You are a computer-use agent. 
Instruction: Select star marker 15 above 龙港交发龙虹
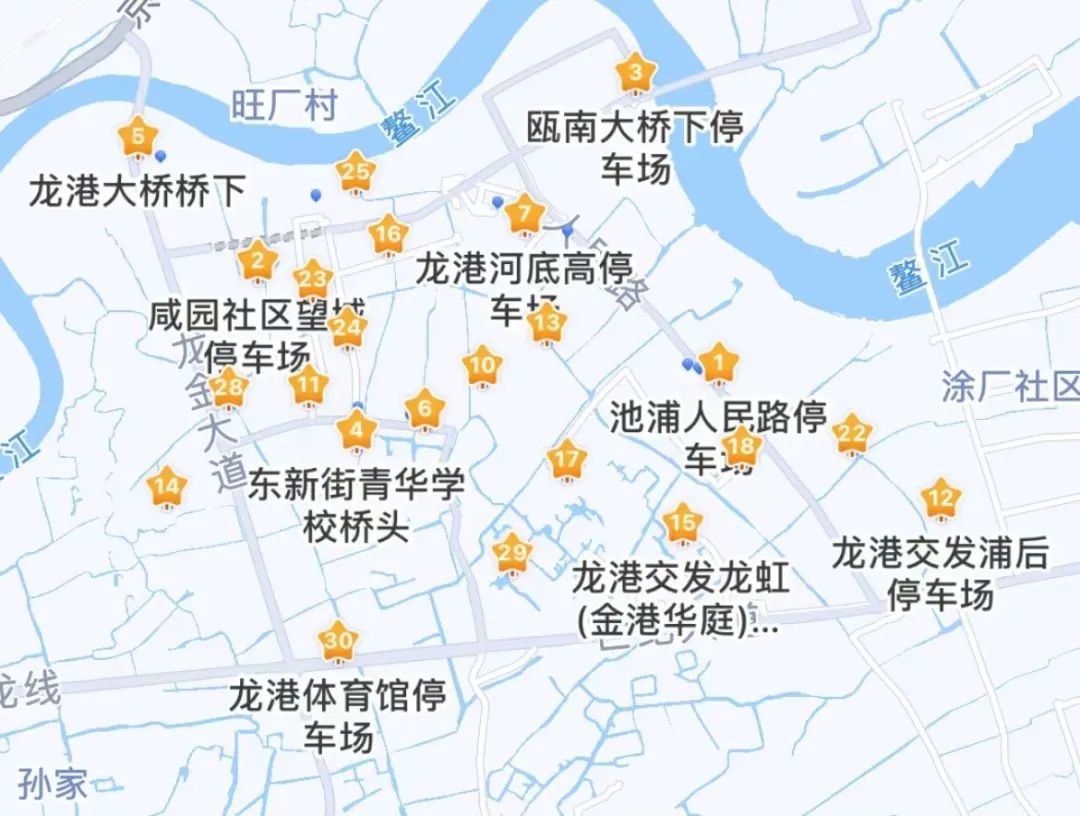click(682, 523)
